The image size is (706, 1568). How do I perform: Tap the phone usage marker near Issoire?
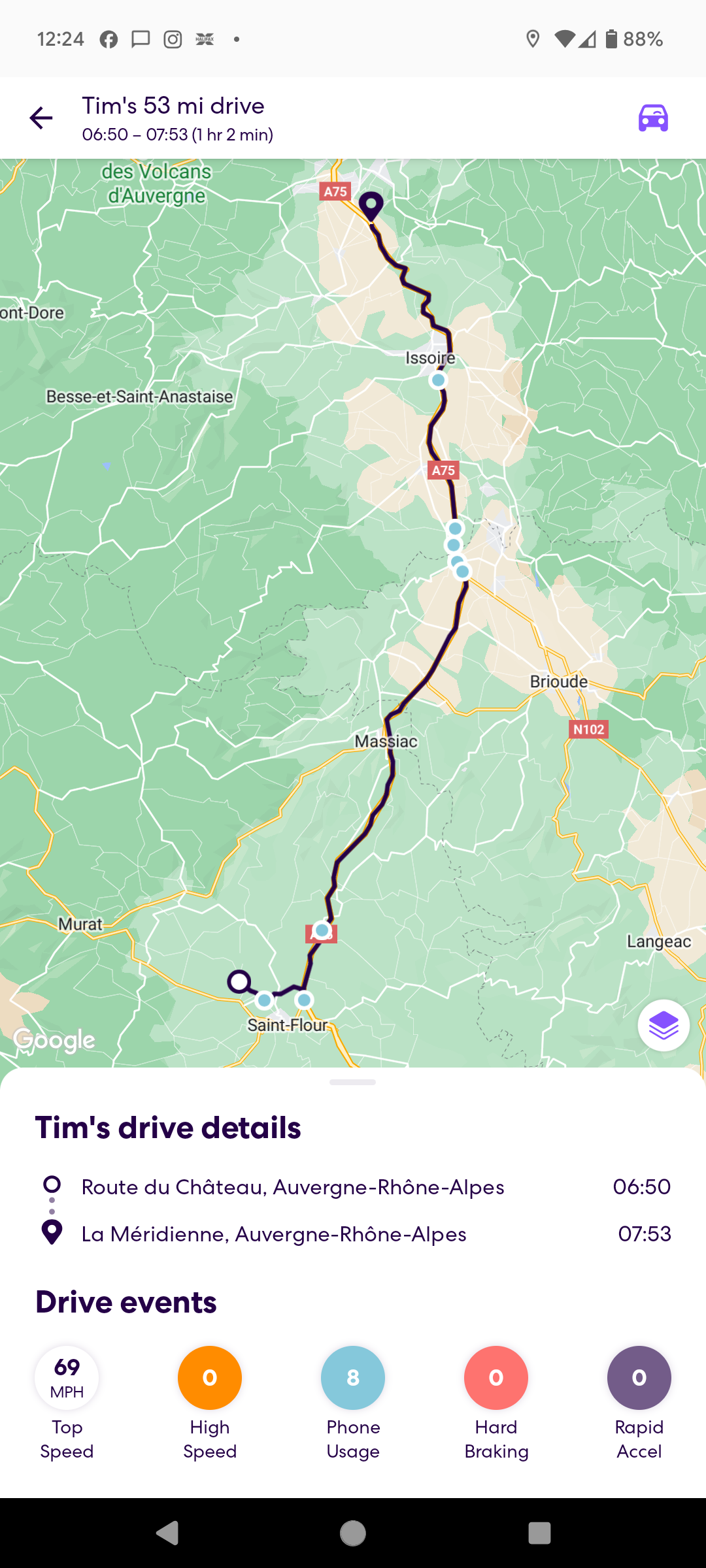[x=438, y=380]
